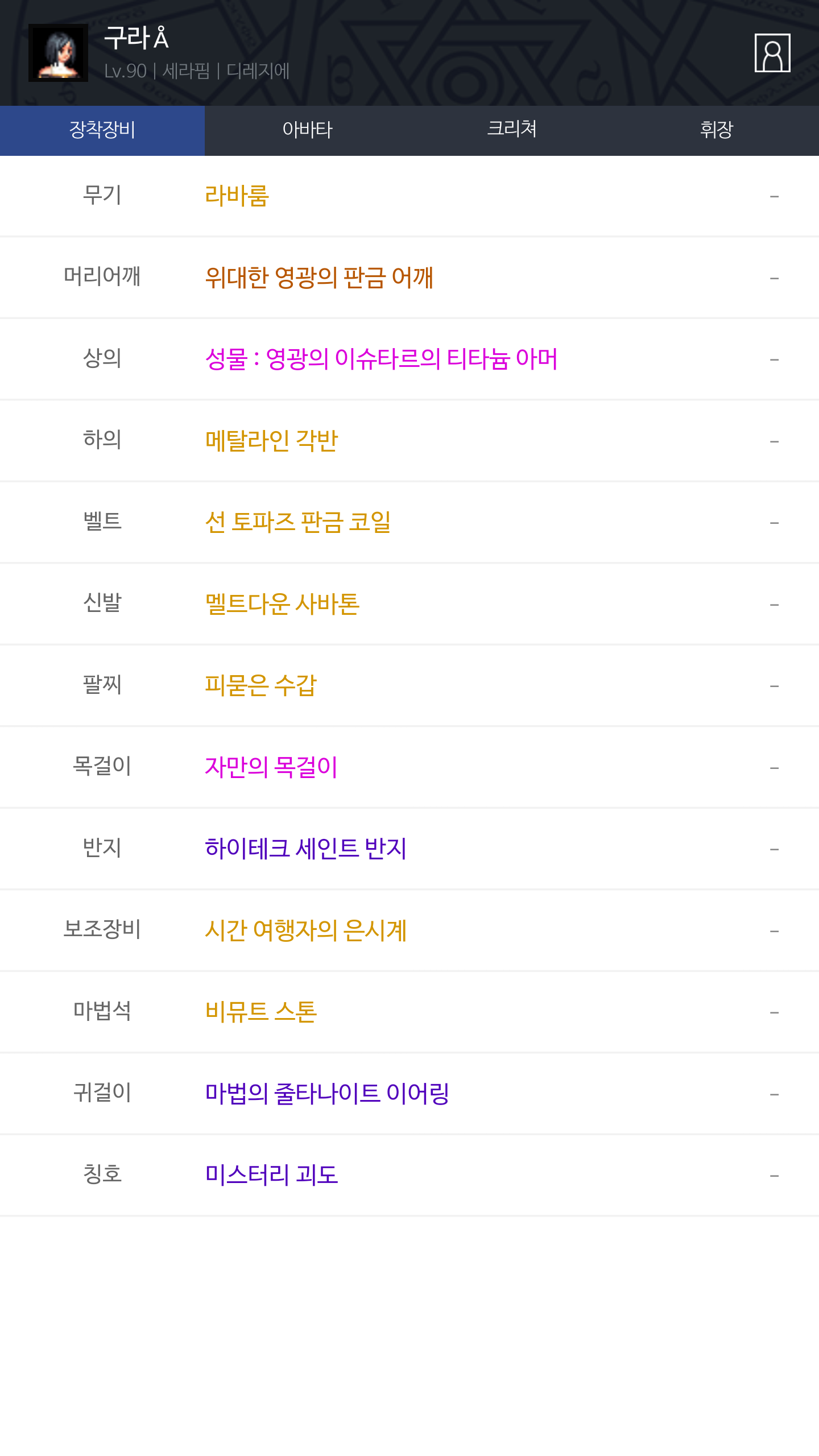Image resolution: width=819 pixels, height=1456 pixels.
Task: Switch to the 크리쳐 tab
Action: point(512,130)
